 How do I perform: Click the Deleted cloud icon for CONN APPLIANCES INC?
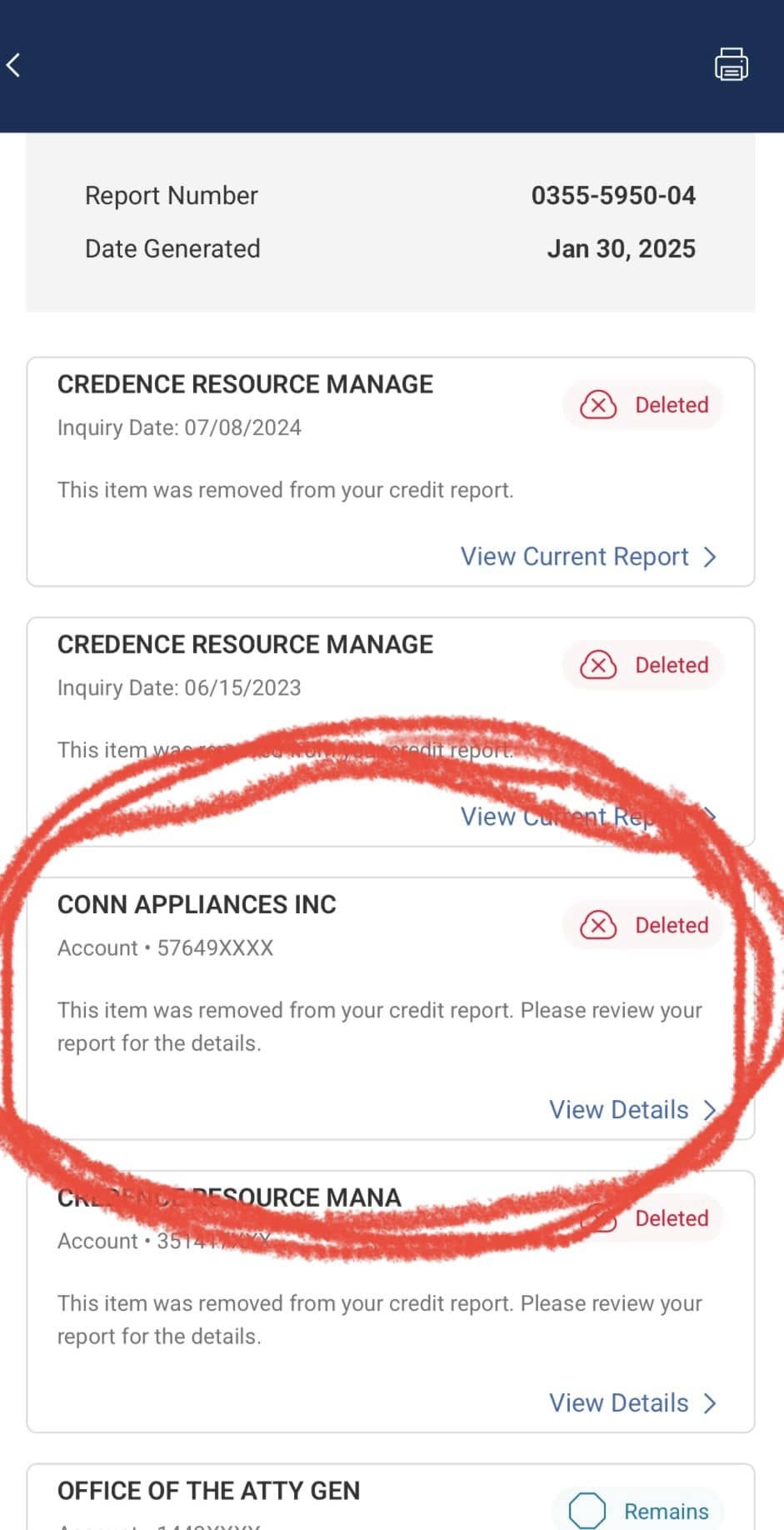pyautogui.click(x=597, y=925)
